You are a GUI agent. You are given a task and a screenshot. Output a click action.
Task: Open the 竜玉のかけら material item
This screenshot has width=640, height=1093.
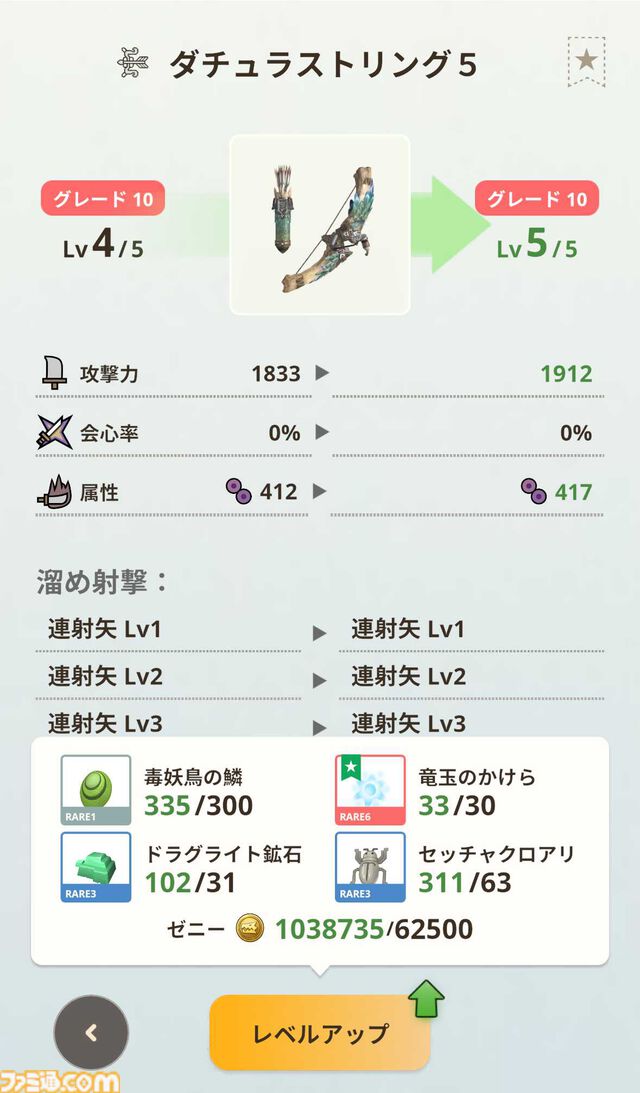coord(370,790)
